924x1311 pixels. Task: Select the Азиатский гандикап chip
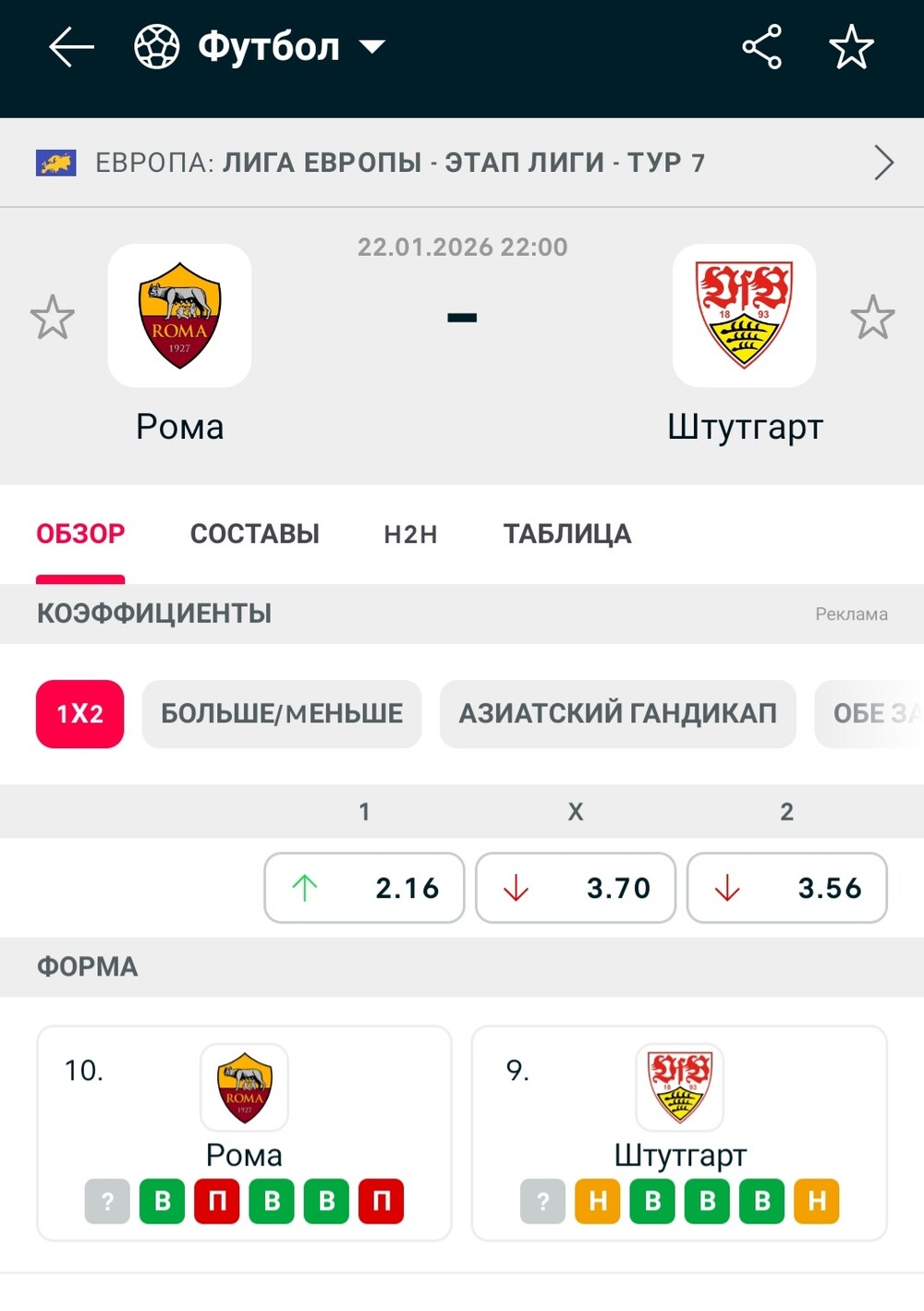(x=617, y=714)
